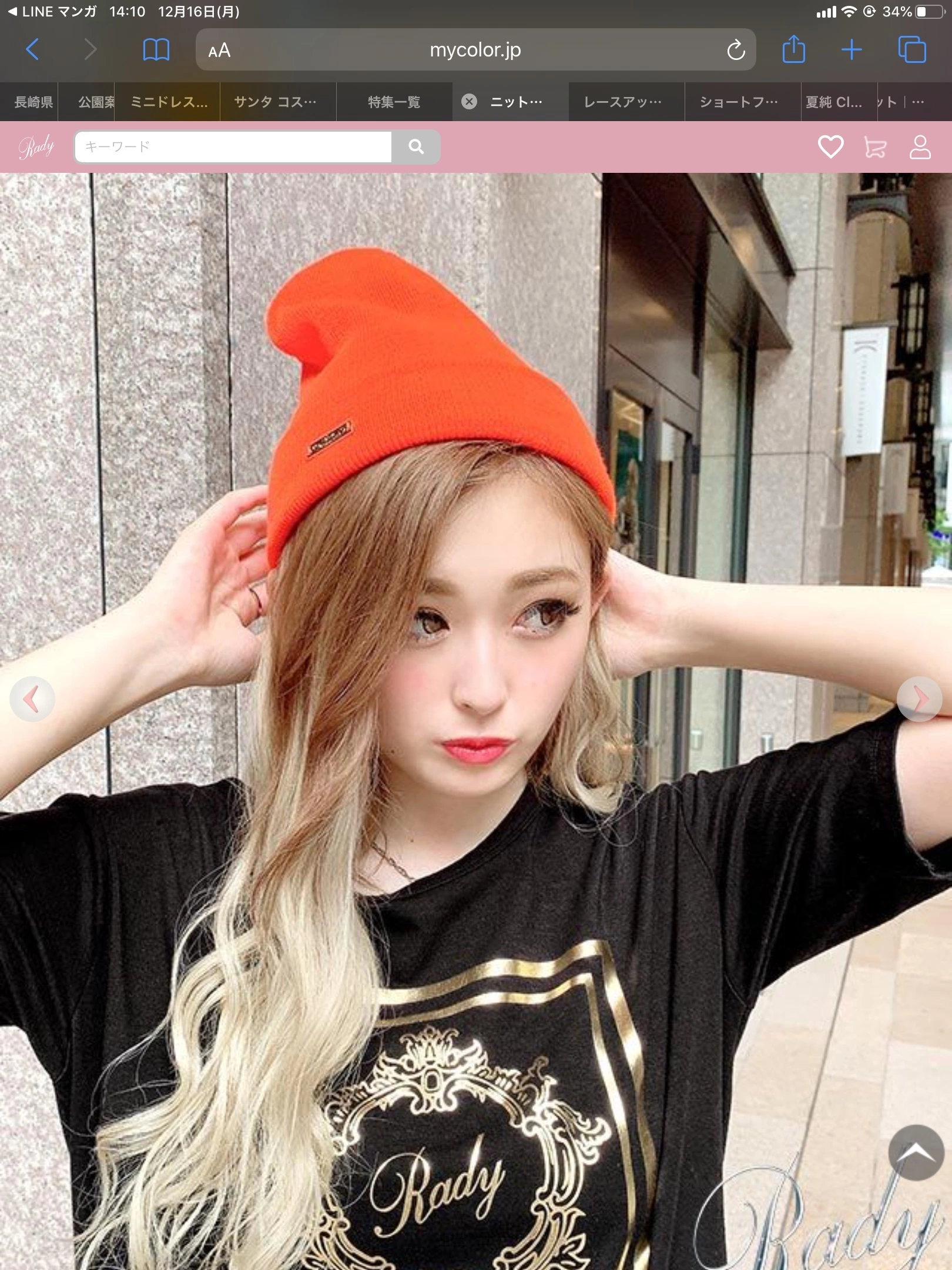Open the favorites heart icon
Screen dimensions: 952x1270
pos(830,146)
